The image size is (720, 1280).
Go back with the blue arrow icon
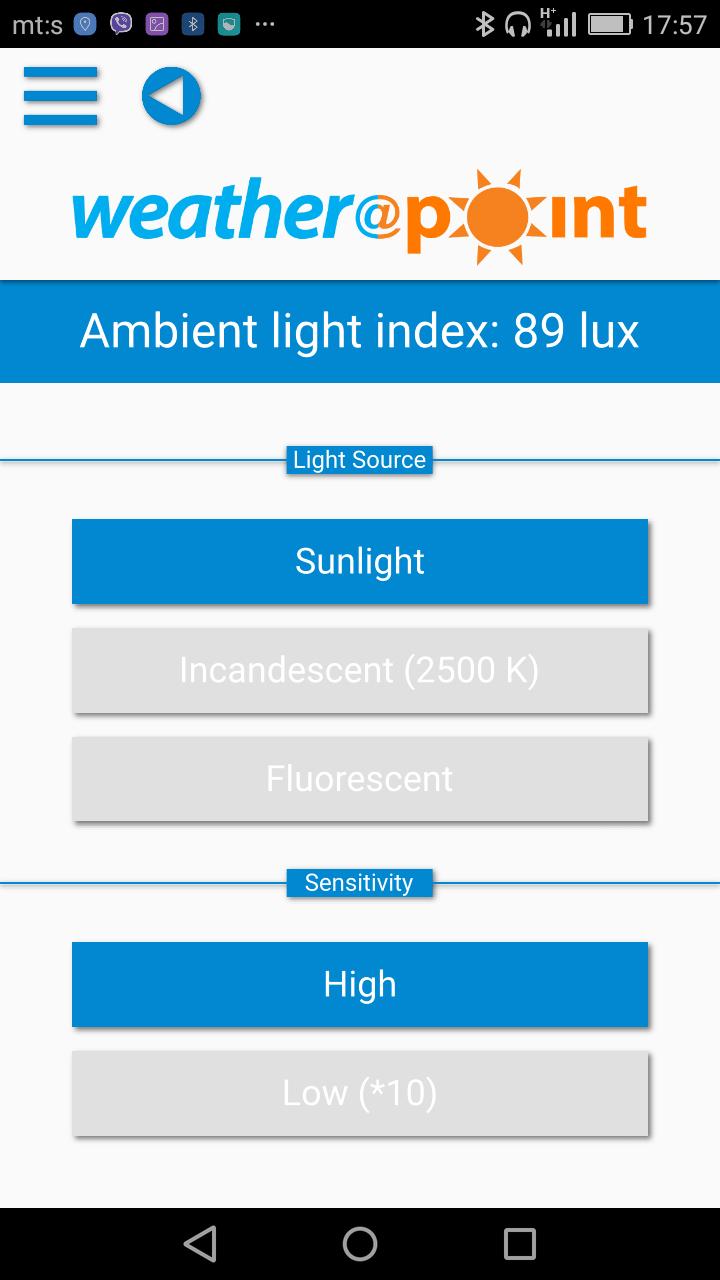click(x=171, y=97)
